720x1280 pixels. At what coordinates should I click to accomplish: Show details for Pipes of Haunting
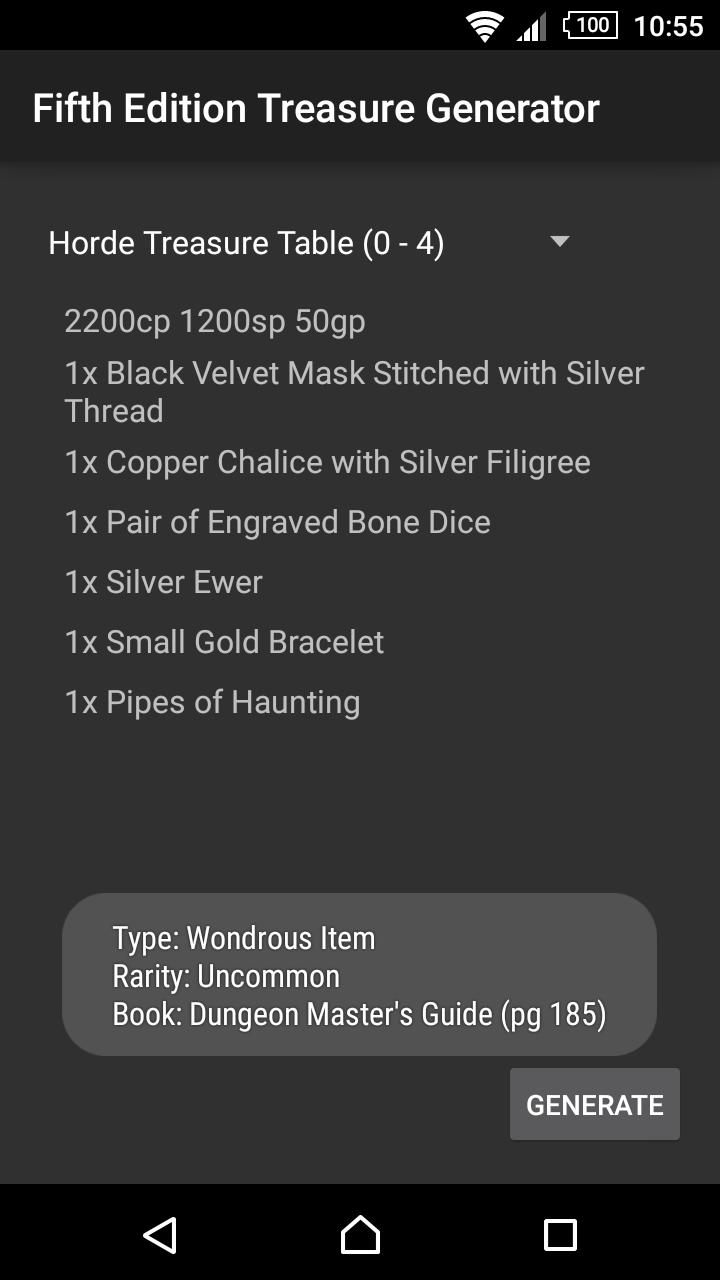[212, 702]
